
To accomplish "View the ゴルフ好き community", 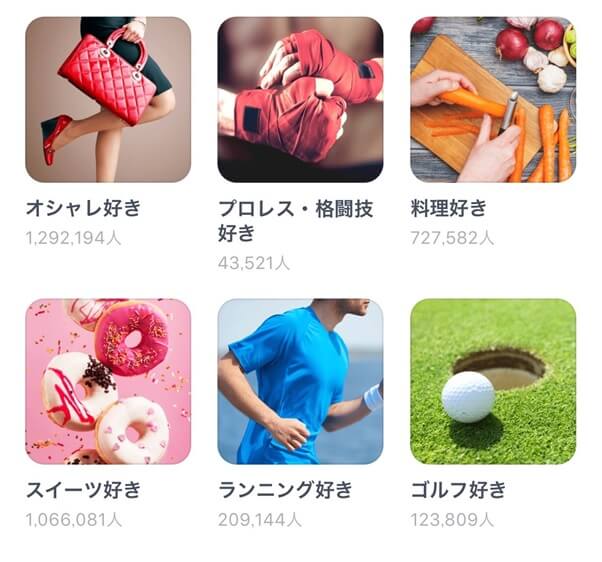I will [493, 381].
